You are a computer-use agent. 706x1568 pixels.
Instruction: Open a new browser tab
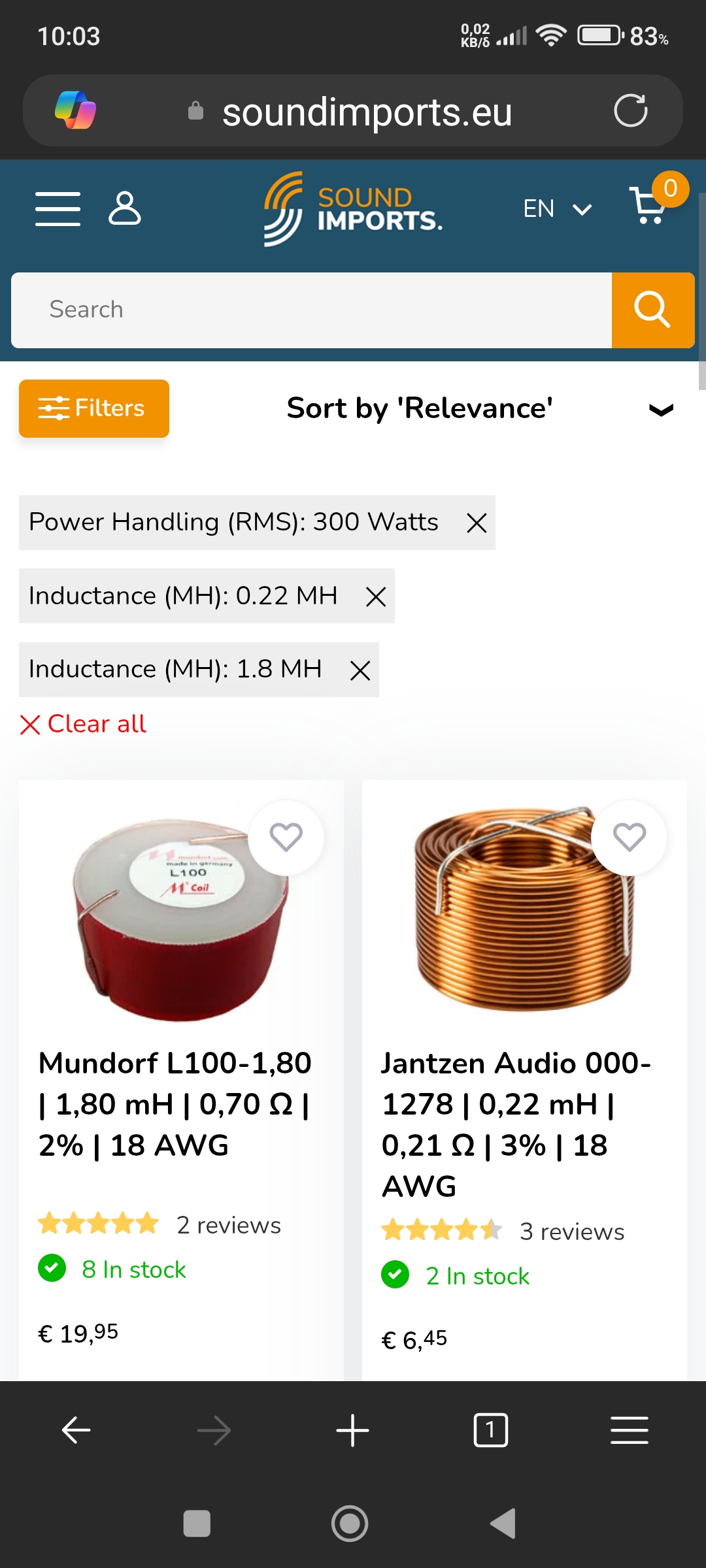click(352, 1431)
